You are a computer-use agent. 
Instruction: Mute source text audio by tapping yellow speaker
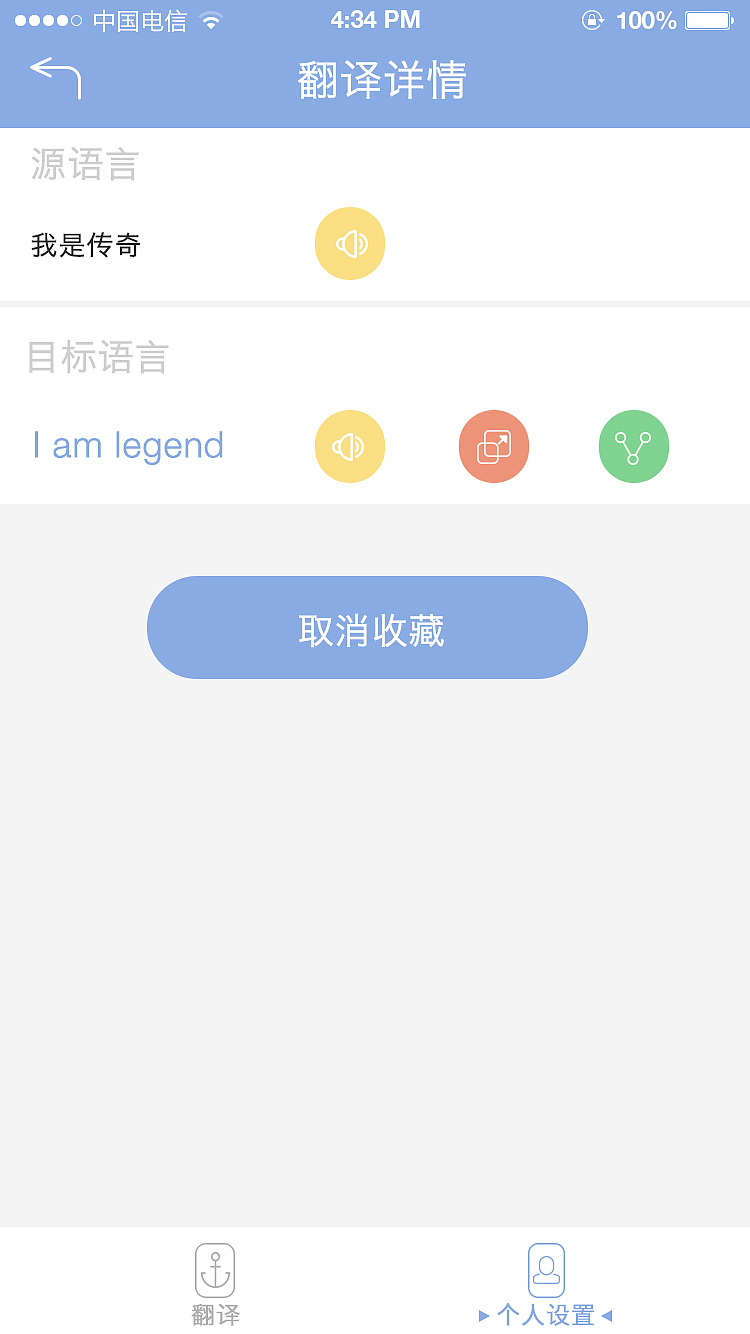(x=350, y=243)
